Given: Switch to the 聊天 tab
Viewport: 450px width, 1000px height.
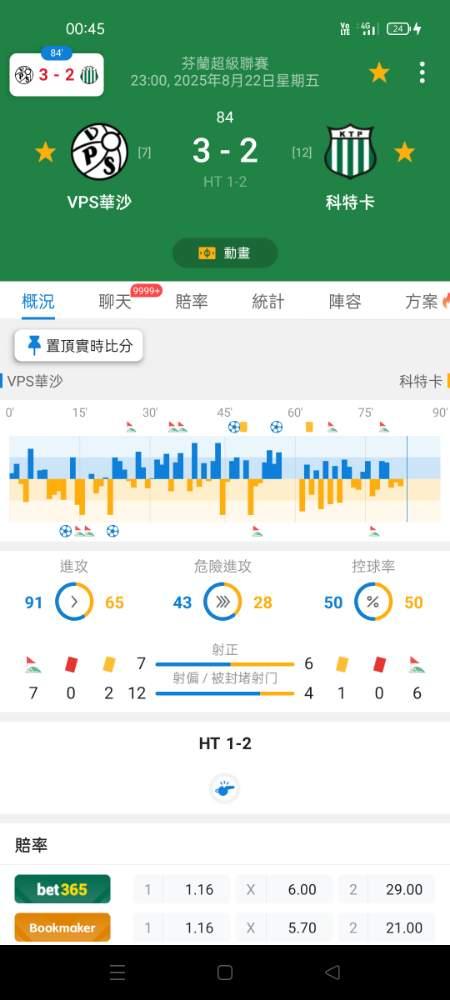Looking at the screenshot, I should (x=115, y=302).
